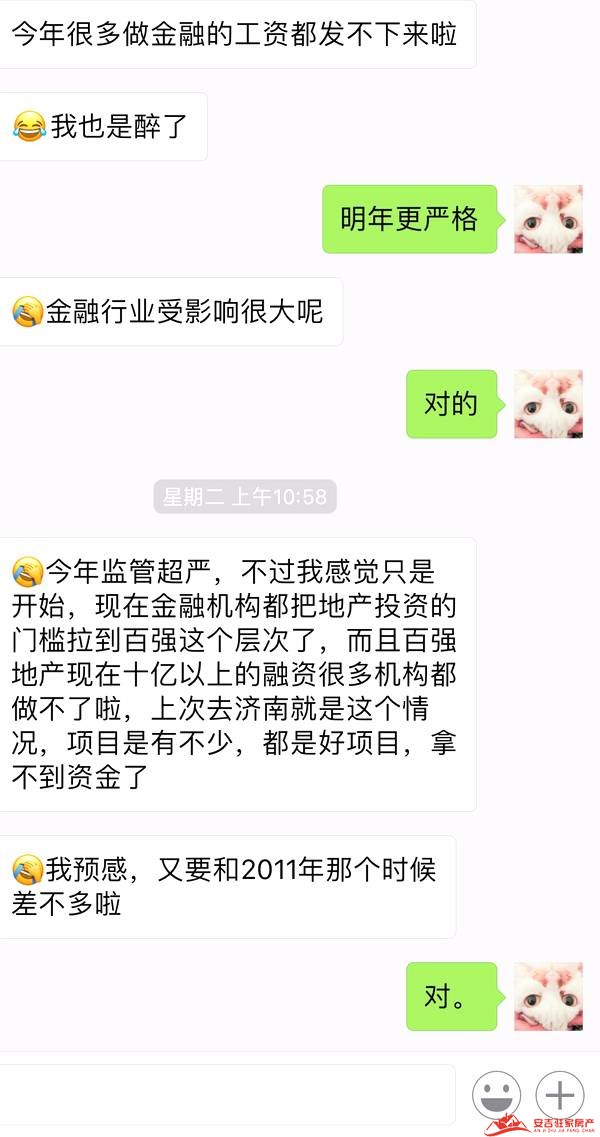Open the emoji picker

pyautogui.click(x=496, y=1094)
